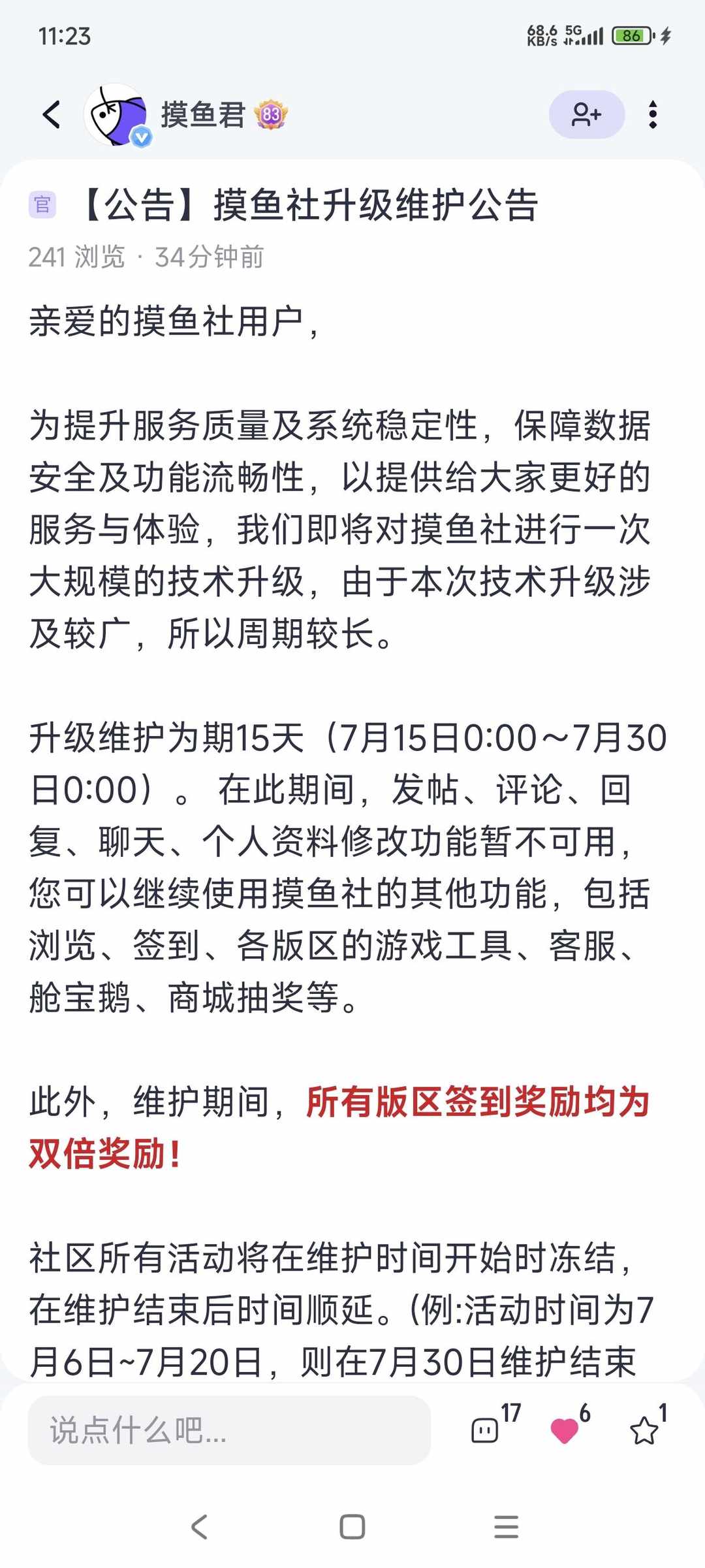
Task: Favorite this post with the star
Action: point(644,1430)
